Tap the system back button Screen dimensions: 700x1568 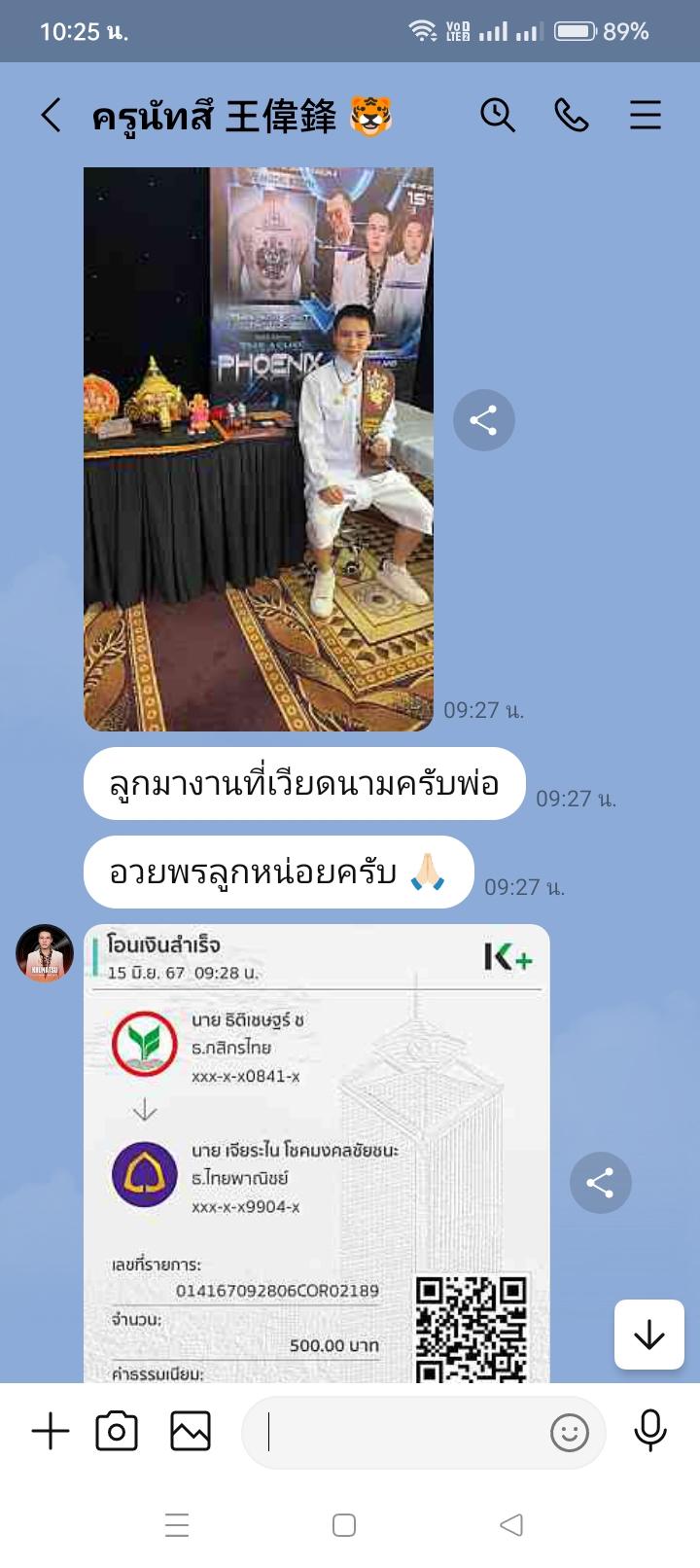pos(511,1525)
